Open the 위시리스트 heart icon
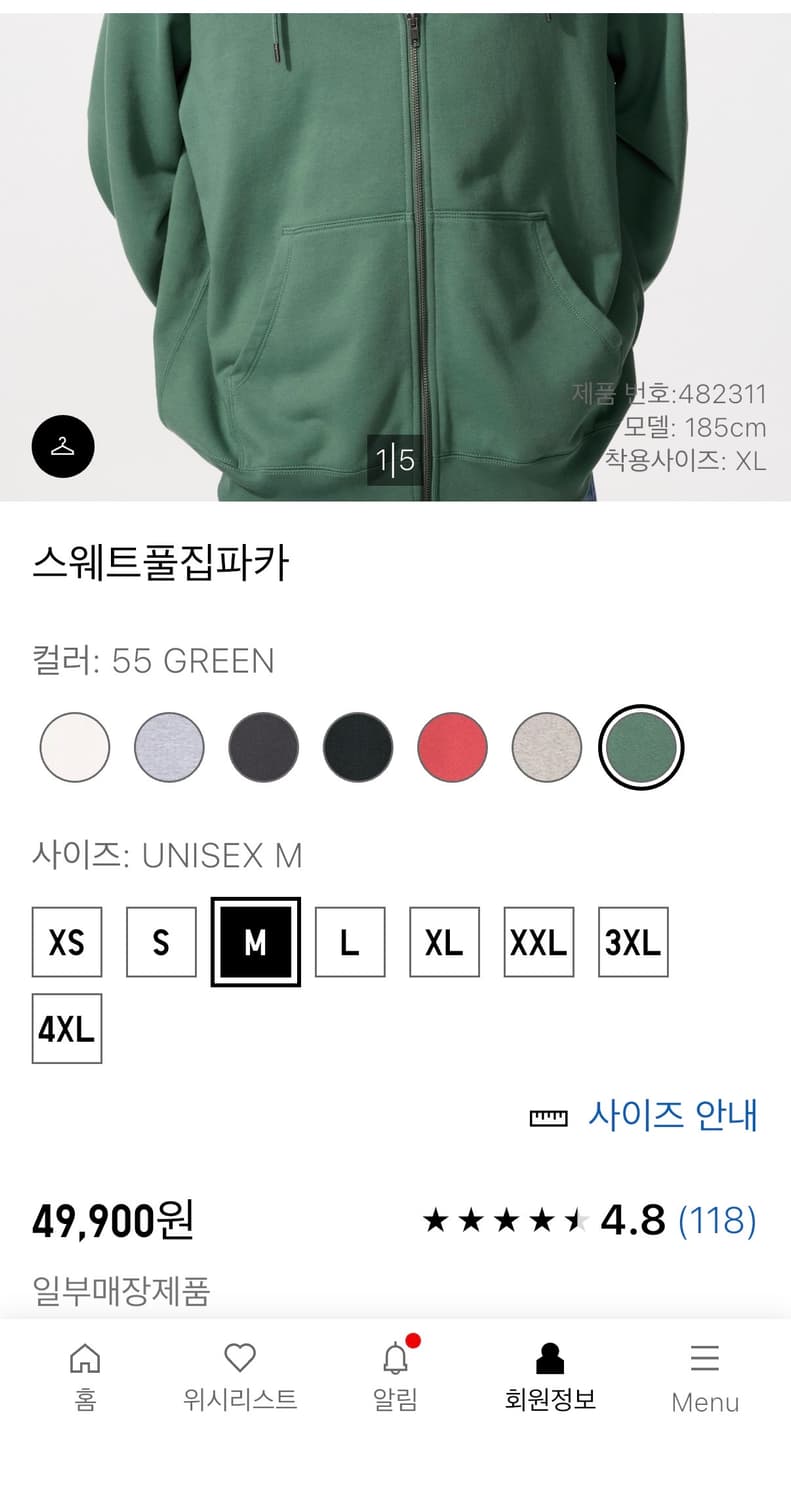Screen dimensions: 791x1500 [x=240, y=1358]
